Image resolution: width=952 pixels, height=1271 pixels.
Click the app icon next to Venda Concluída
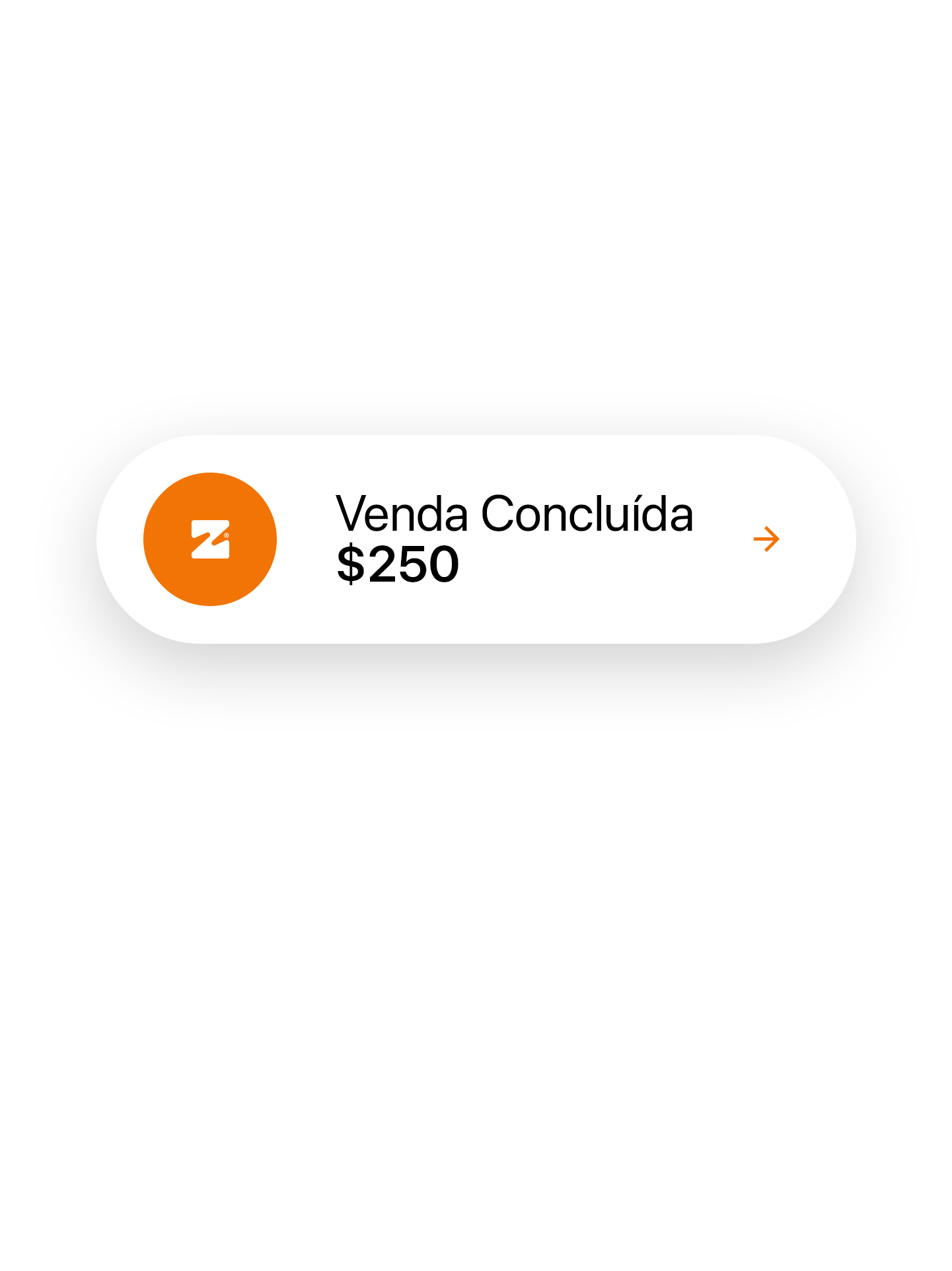click(x=210, y=539)
